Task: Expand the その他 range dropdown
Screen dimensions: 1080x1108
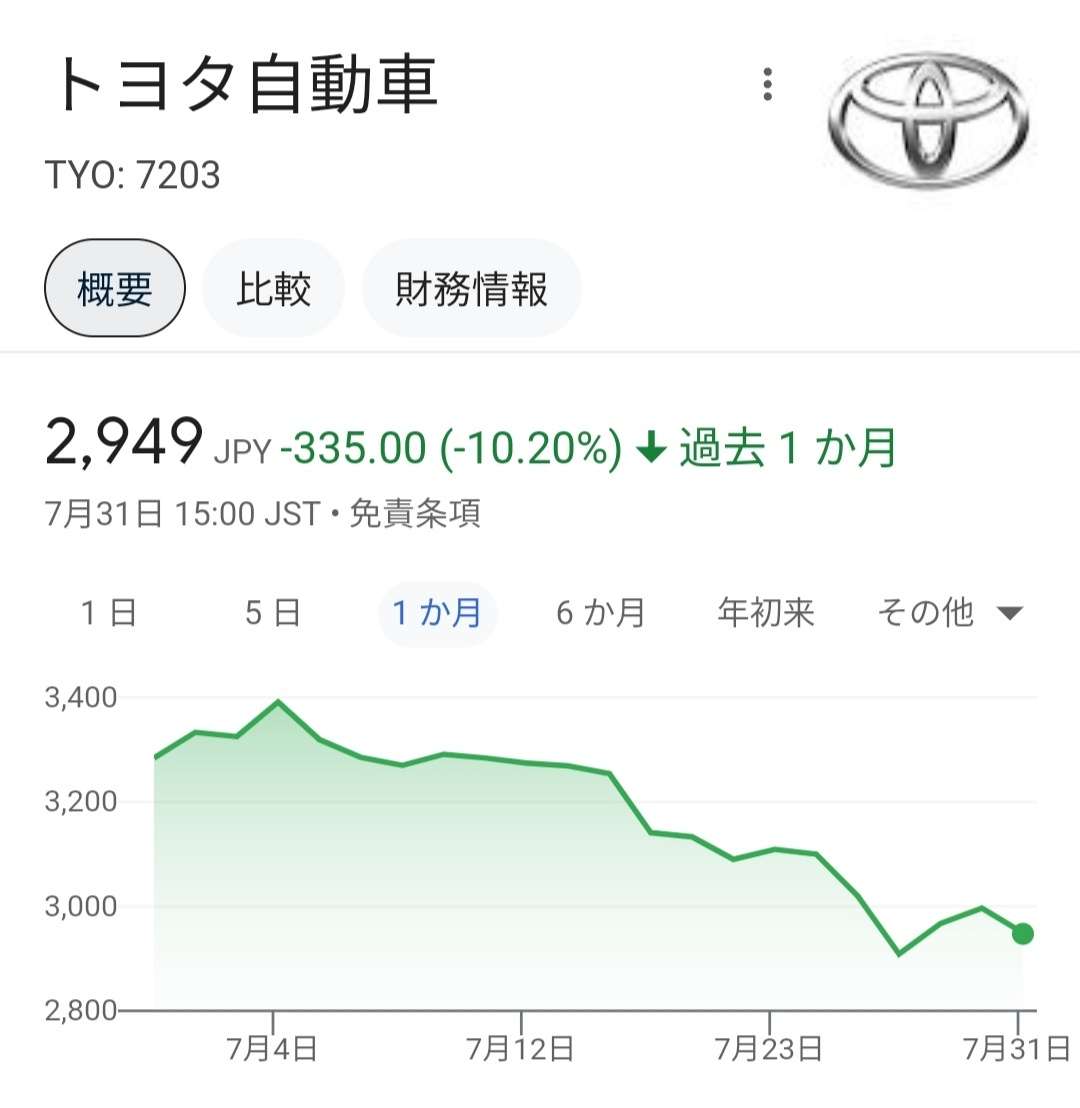Action: tap(949, 612)
